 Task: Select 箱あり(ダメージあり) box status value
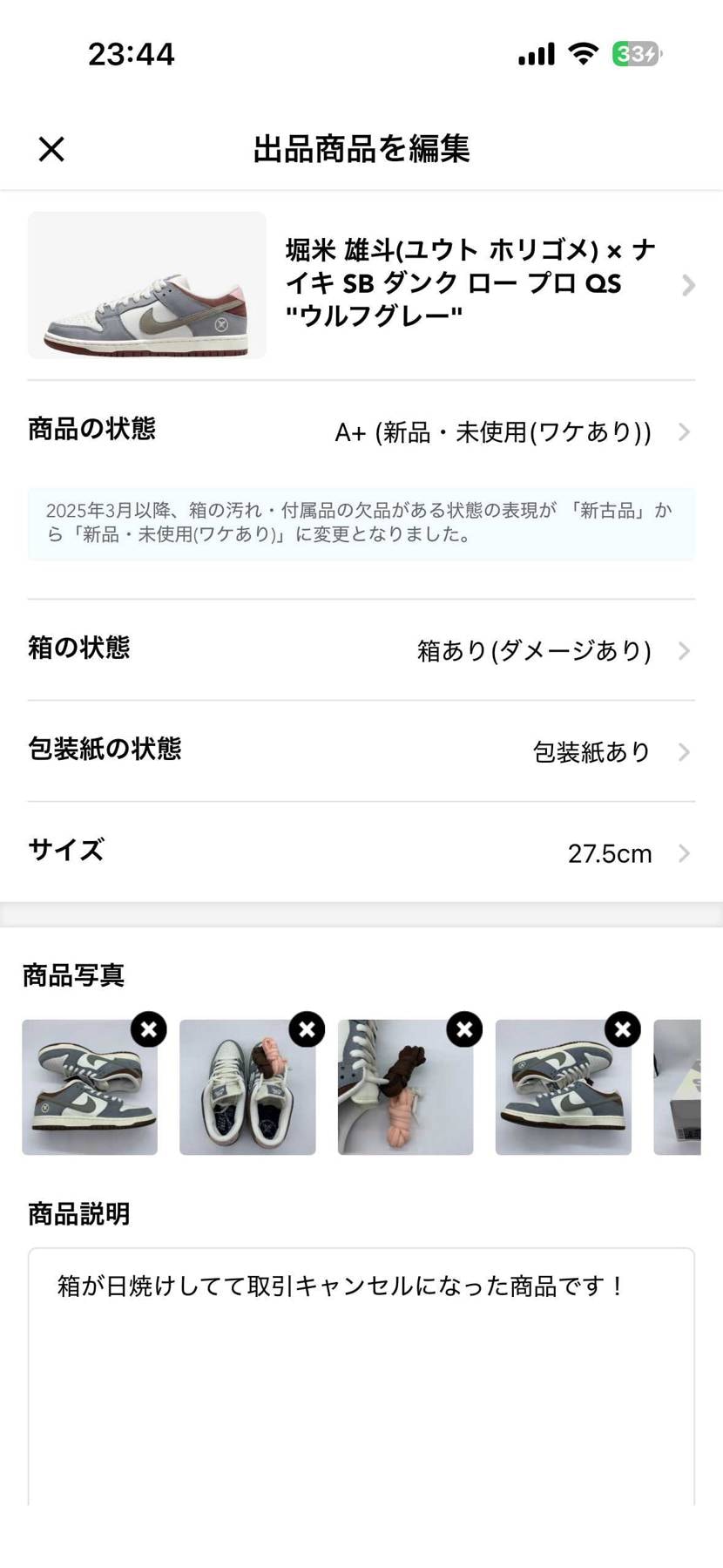534,650
